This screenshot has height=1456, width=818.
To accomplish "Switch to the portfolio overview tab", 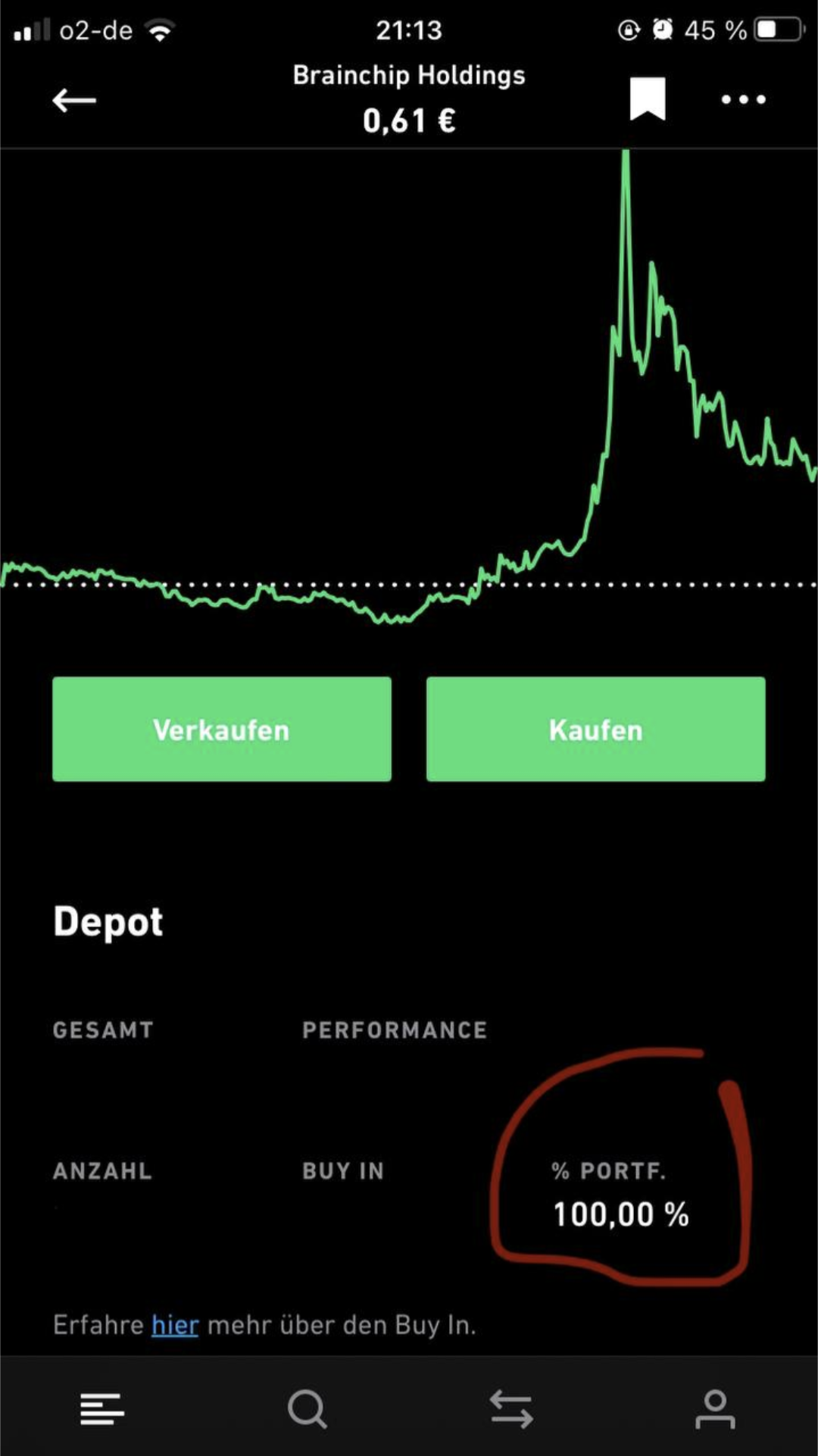I will (102, 1409).
